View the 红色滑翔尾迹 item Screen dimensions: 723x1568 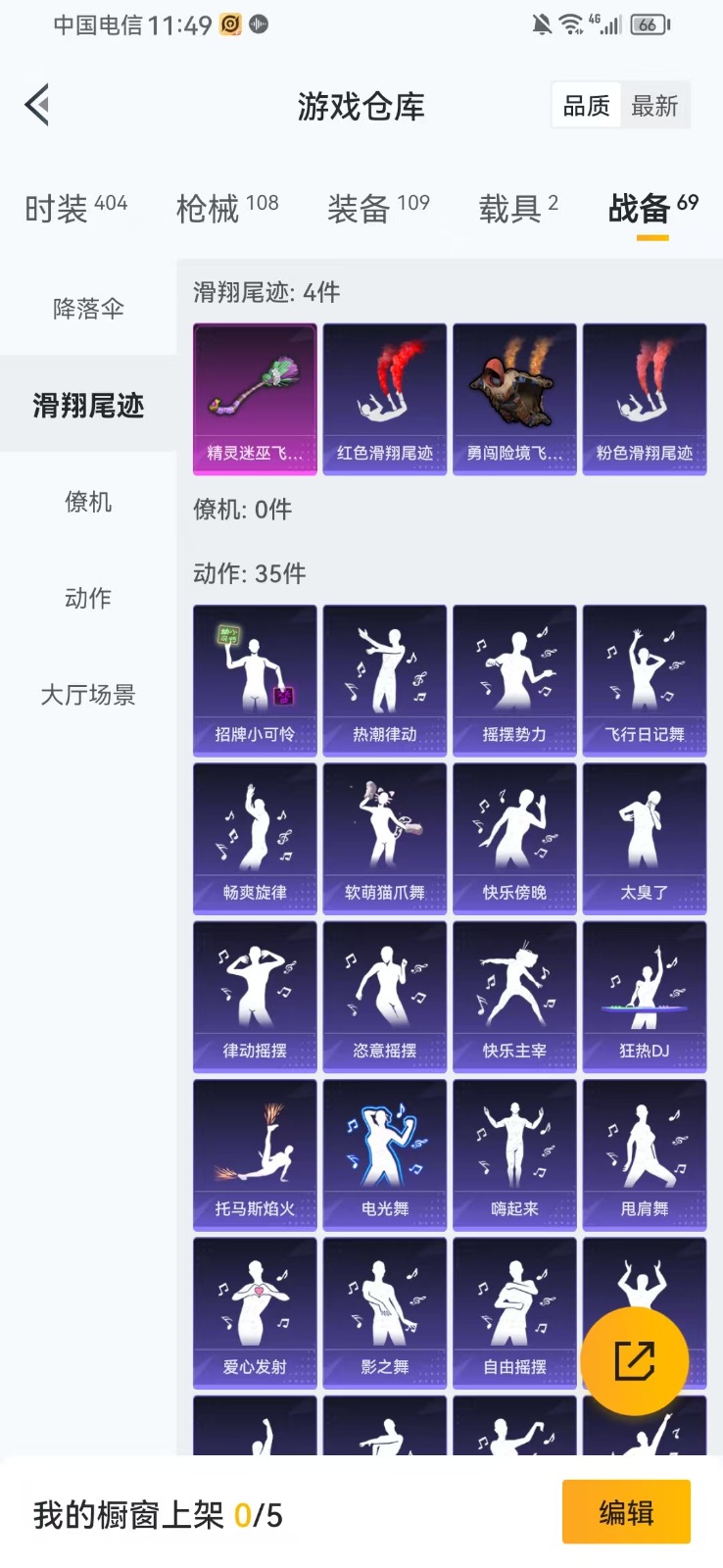point(385,399)
